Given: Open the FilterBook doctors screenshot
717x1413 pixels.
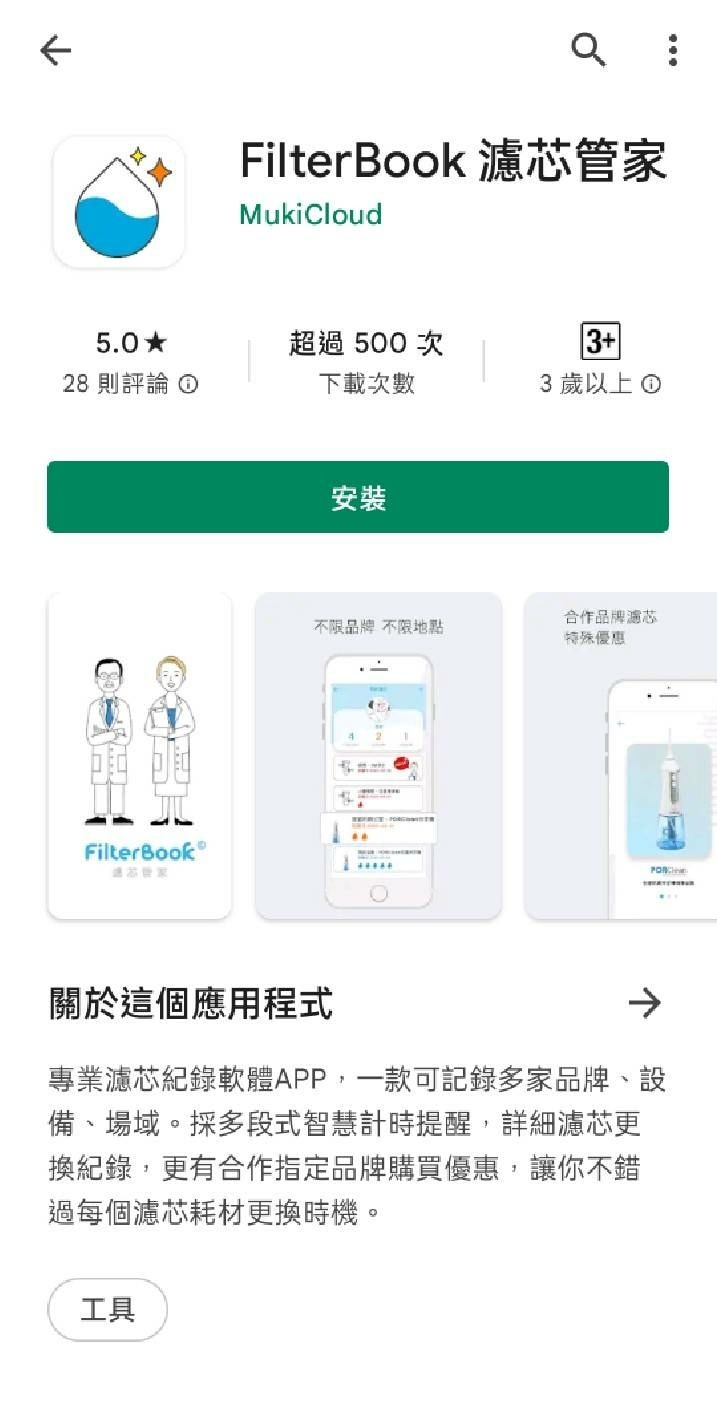Looking at the screenshot, I should pos(140,755).
